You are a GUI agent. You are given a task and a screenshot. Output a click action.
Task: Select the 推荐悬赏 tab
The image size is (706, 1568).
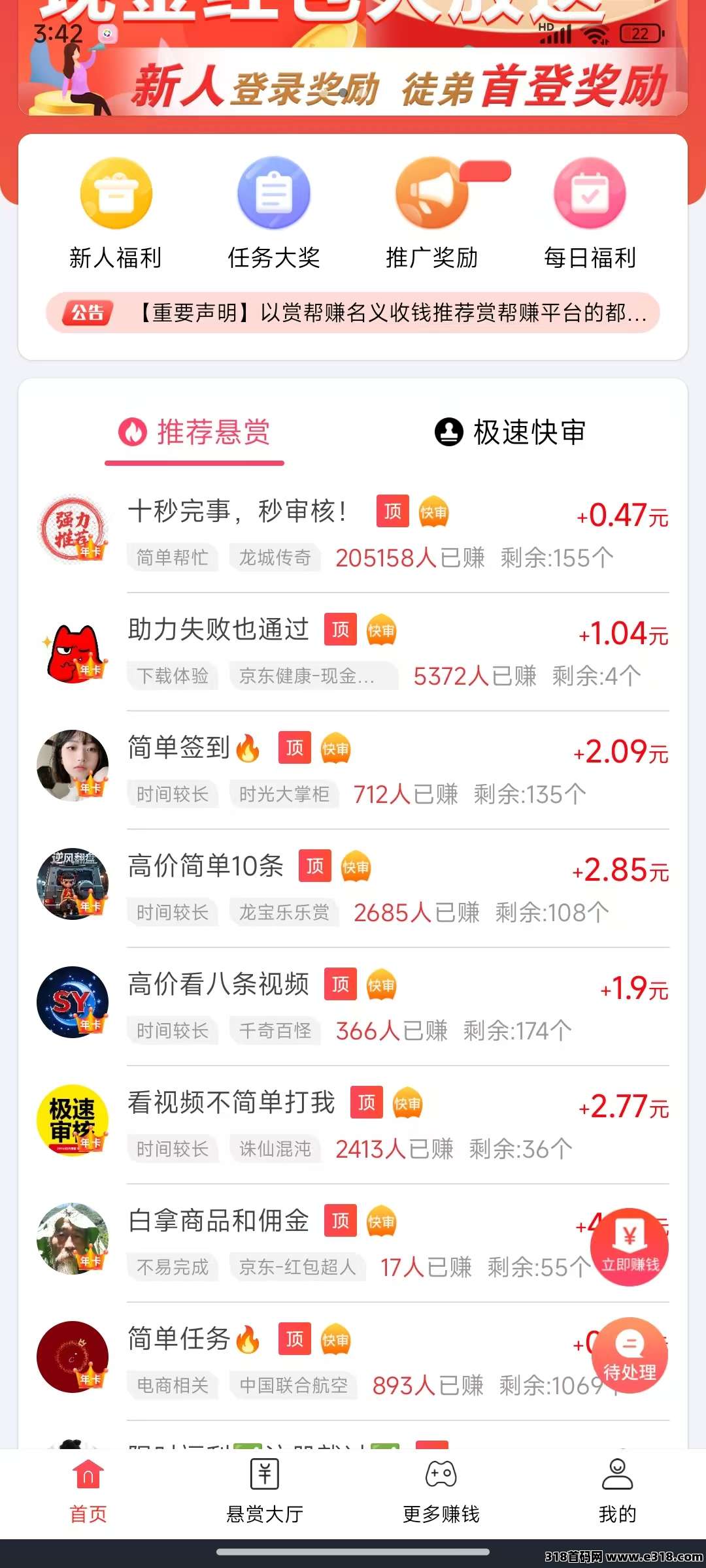(x=194, y=433)
